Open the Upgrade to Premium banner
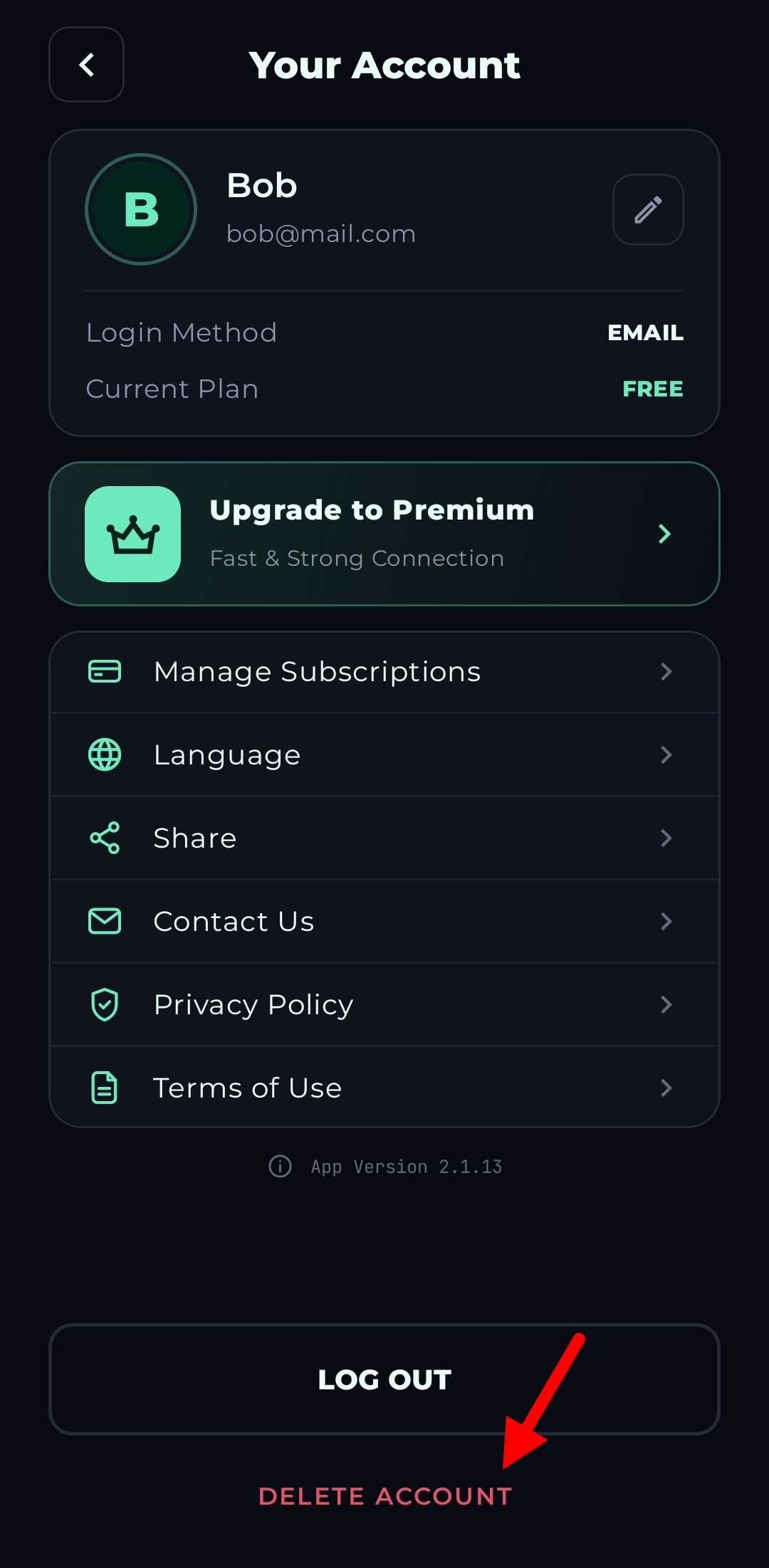This screenshot has height=1568, width=769. [384, 534]
